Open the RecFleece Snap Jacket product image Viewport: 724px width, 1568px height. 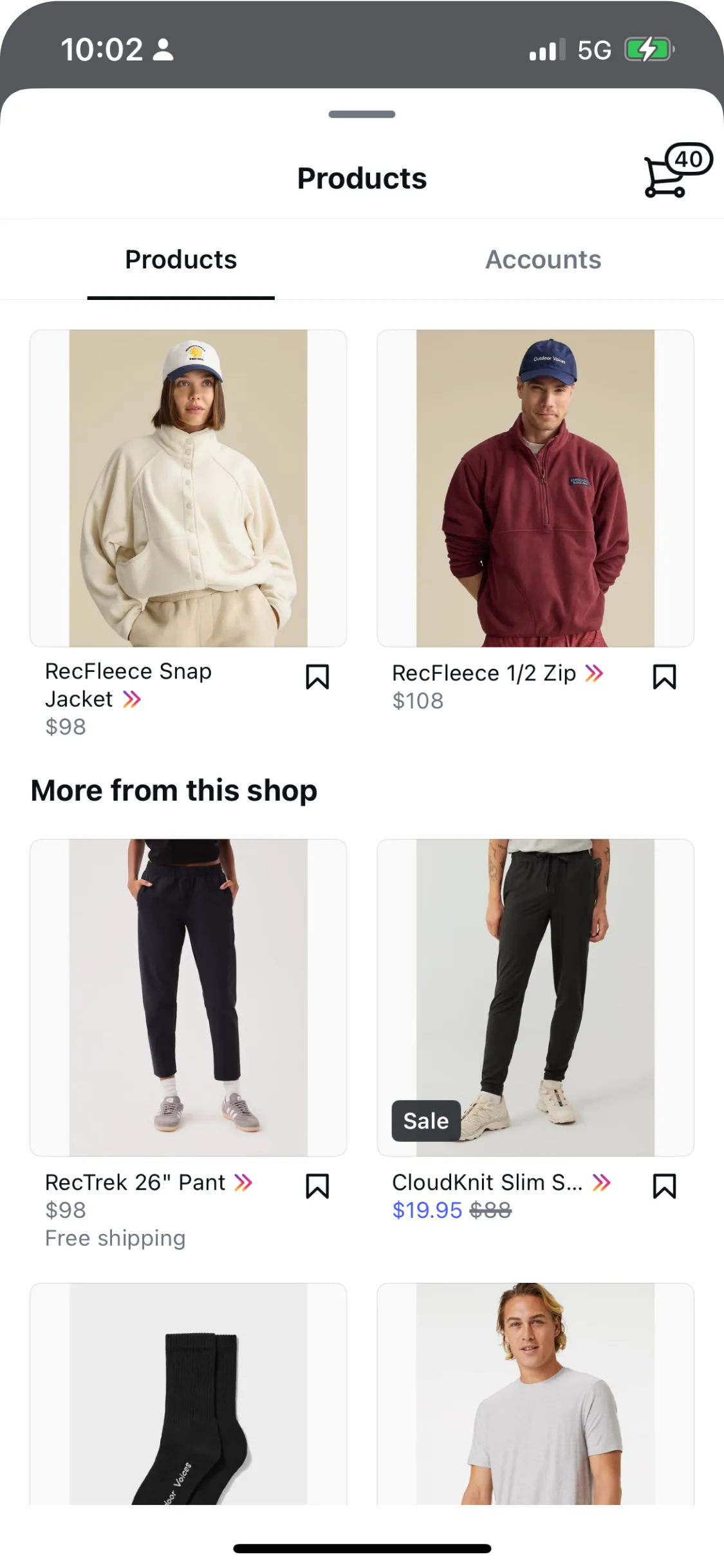click(188, 488)
